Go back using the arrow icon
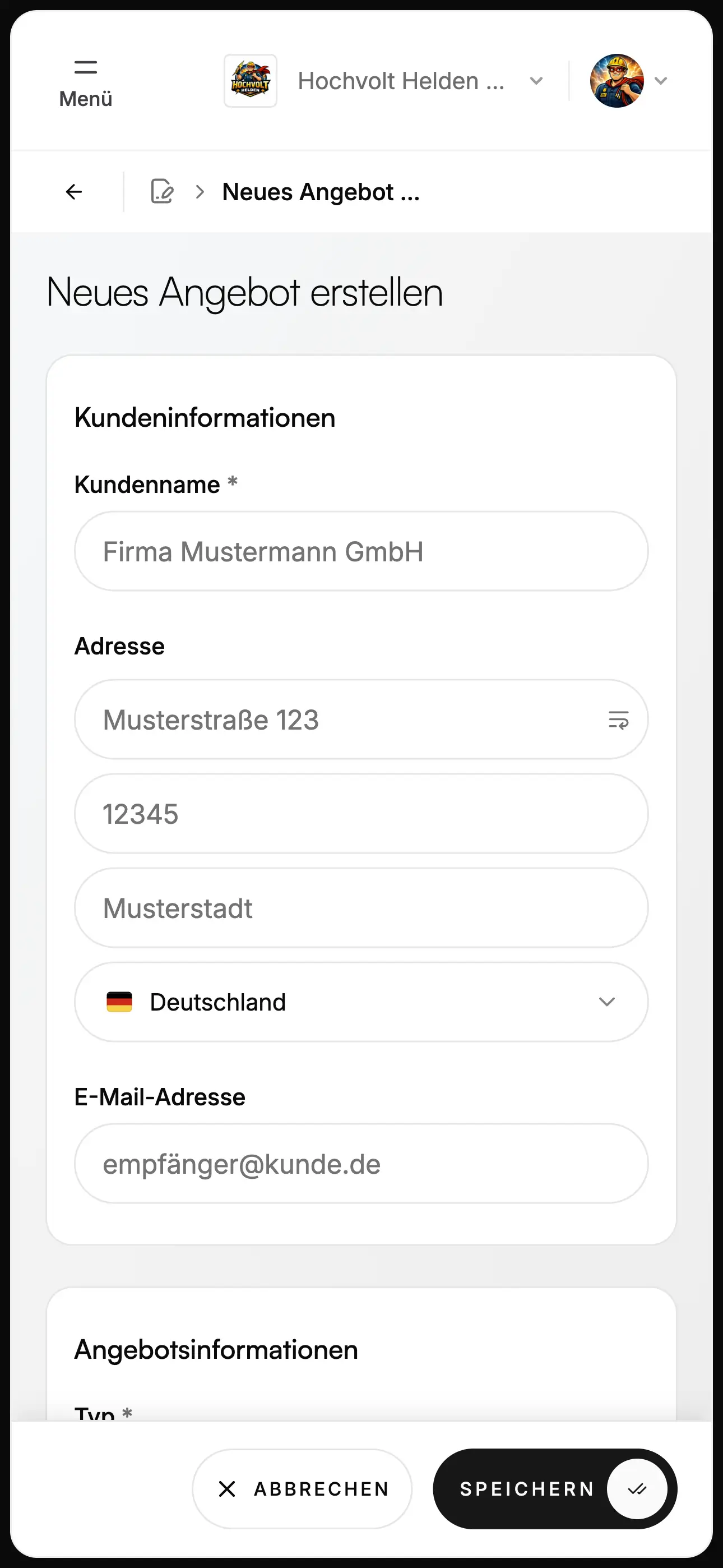 point(73,191)
